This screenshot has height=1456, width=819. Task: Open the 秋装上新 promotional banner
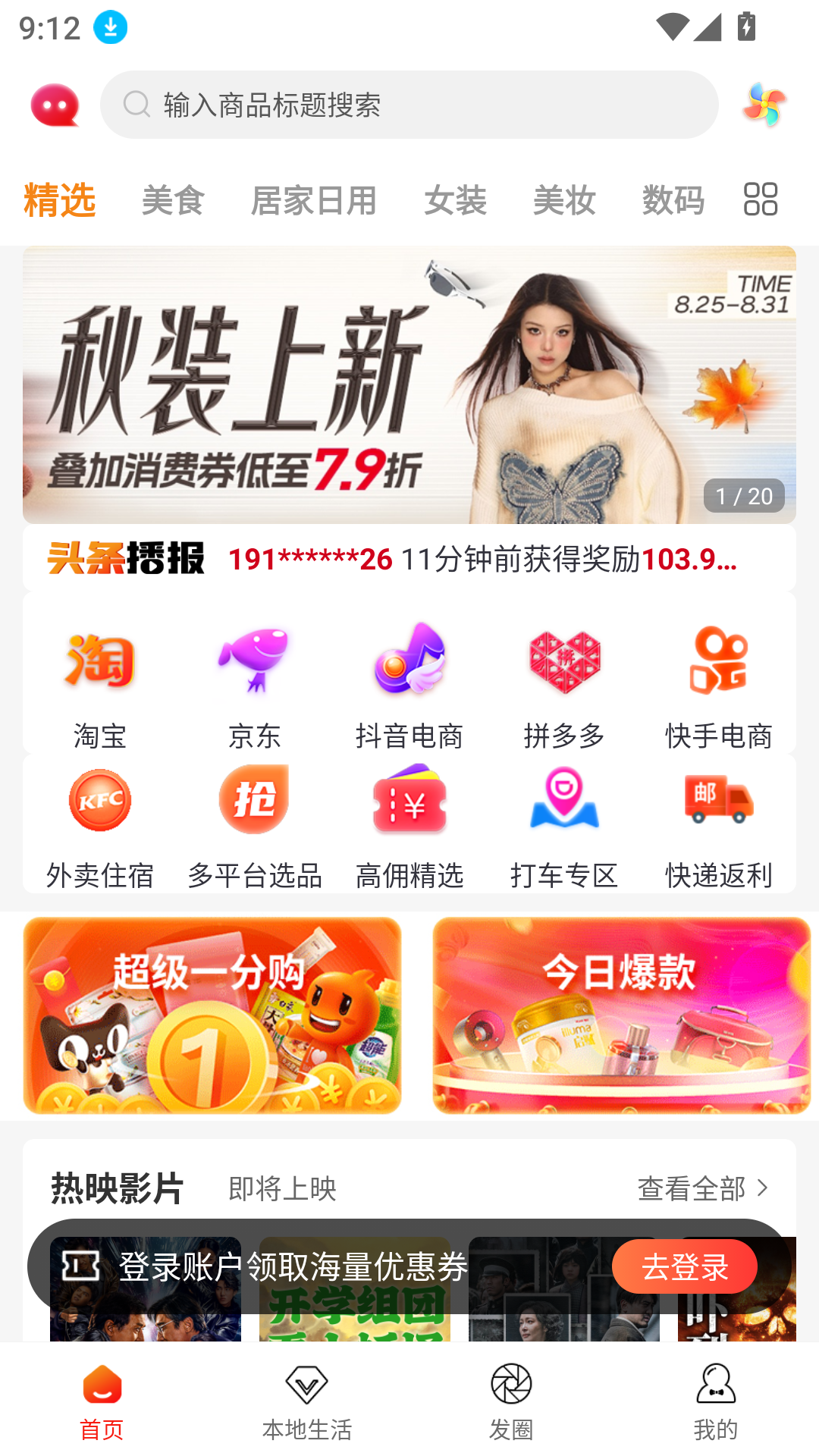[x=409, y=384]
